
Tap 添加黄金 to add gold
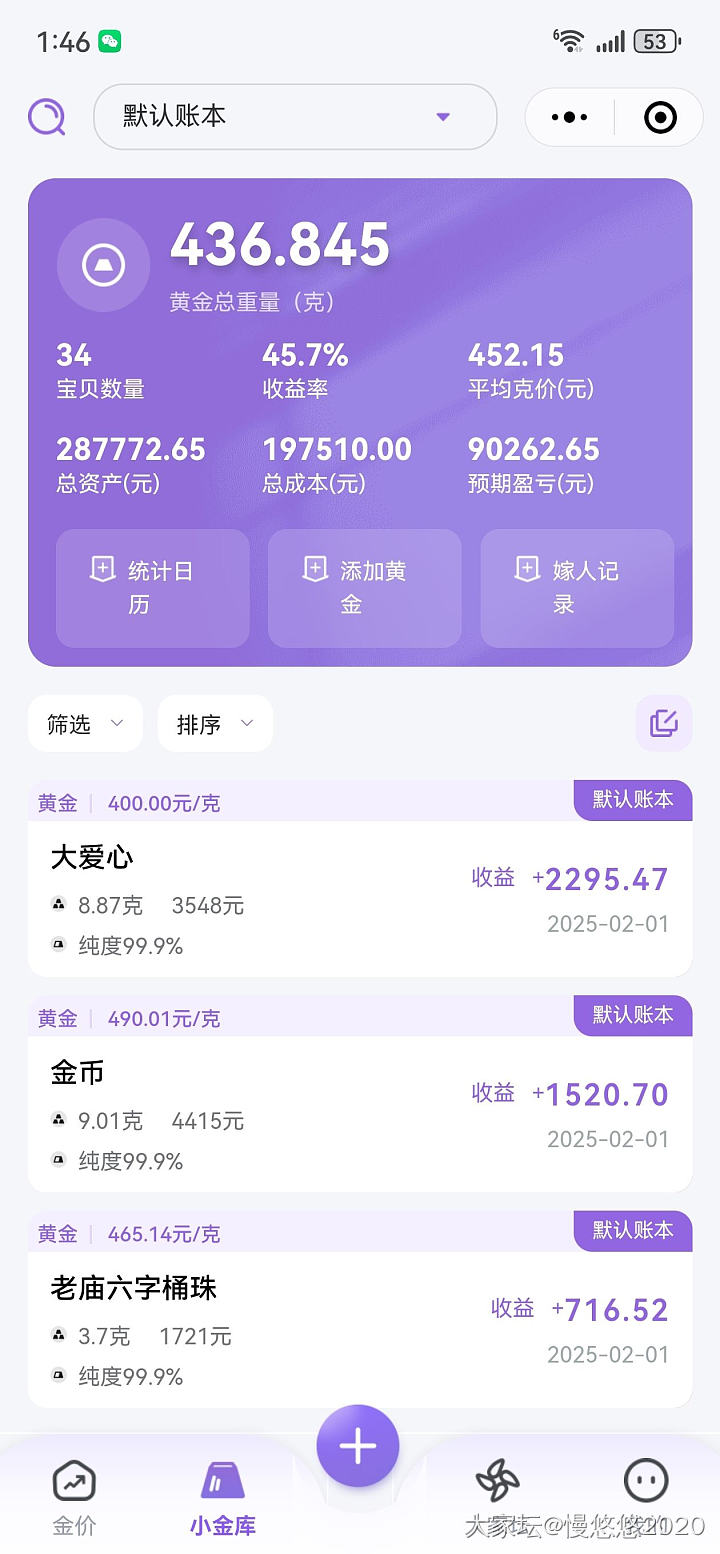tap(364, 588)
